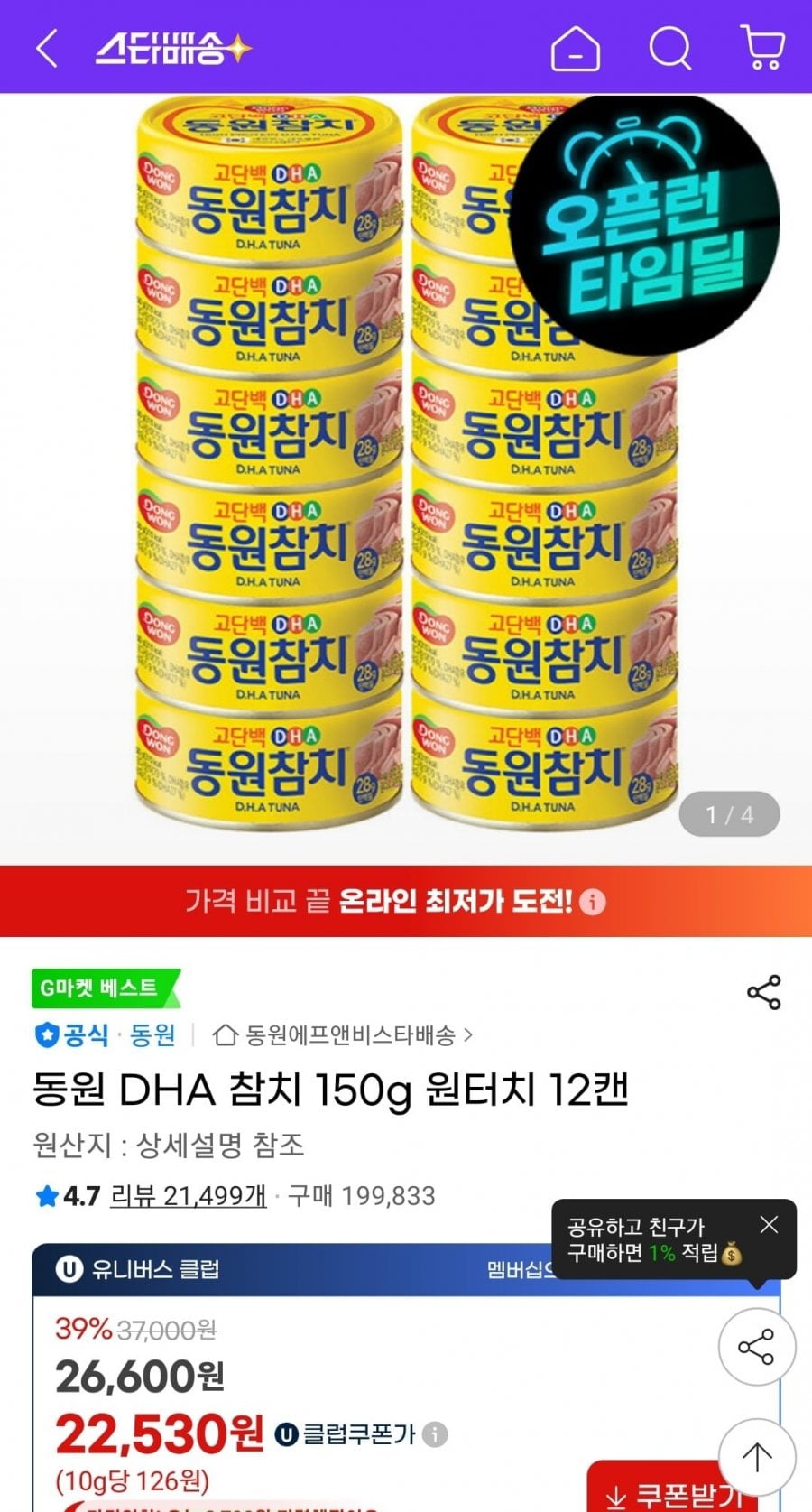Tap the 스타배송 logo

click(173, 49)
